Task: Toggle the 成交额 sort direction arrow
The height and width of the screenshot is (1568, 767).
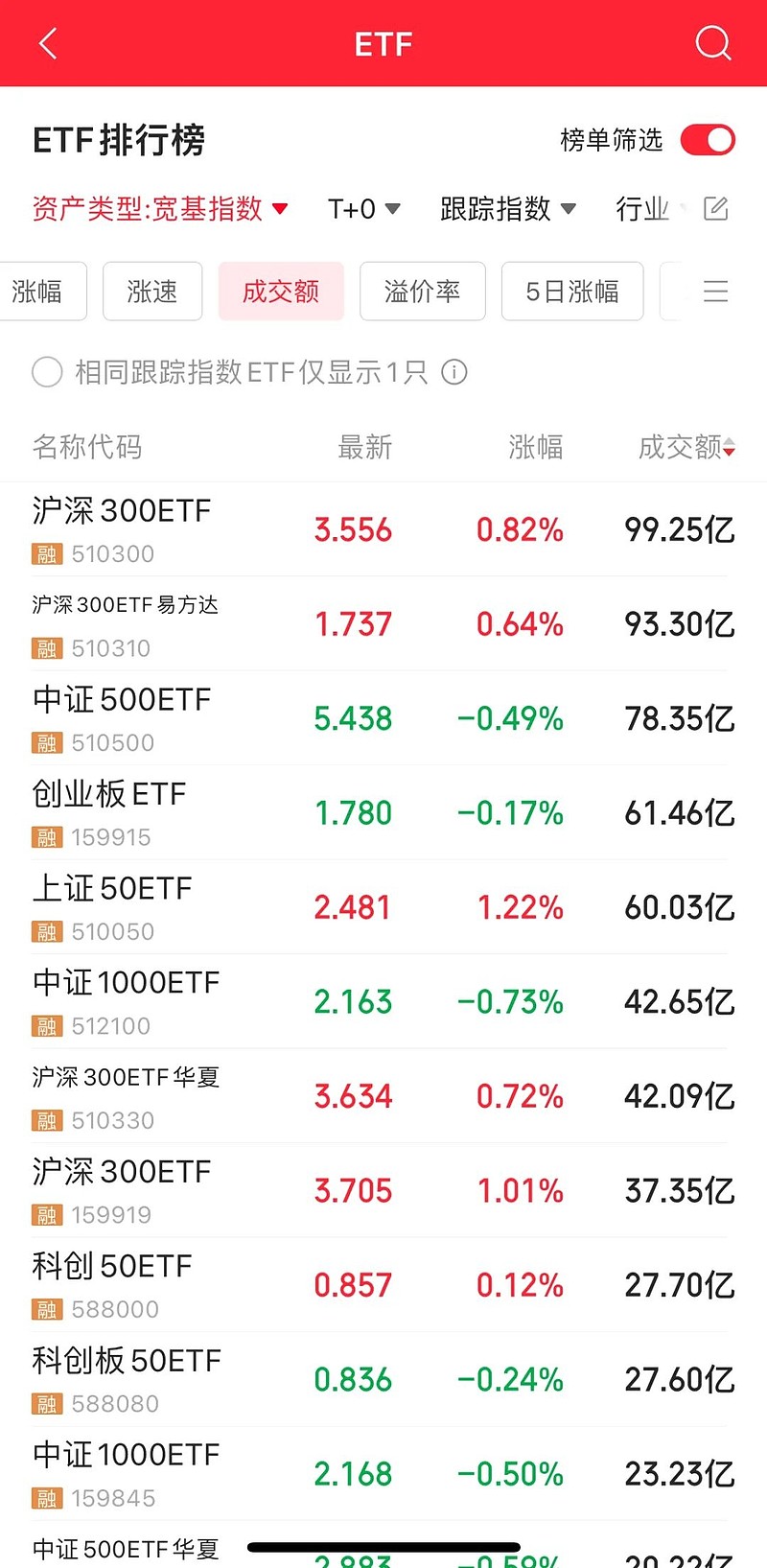Action: [x=729, y=448]
